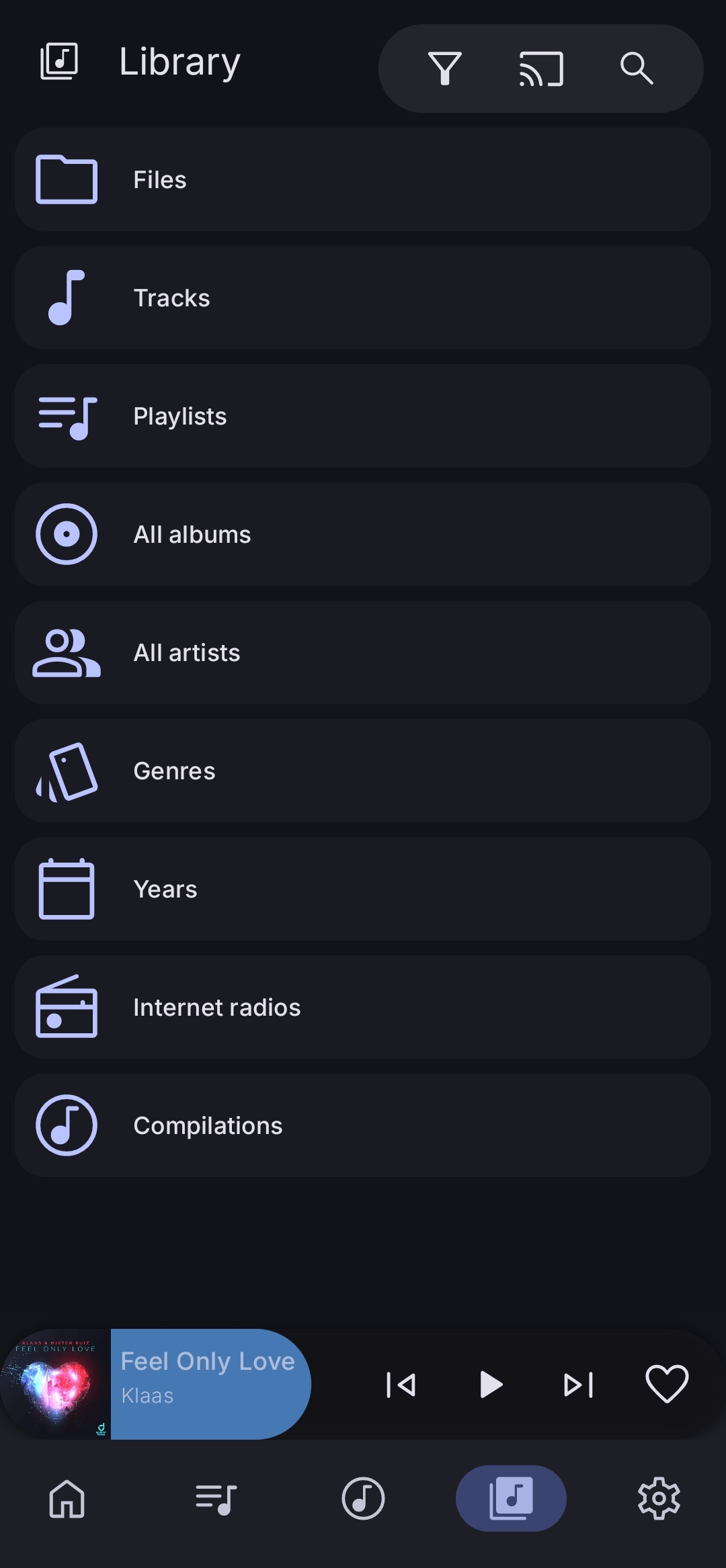
Task: Open the Settings gear tab
Action: [659, 1498]
